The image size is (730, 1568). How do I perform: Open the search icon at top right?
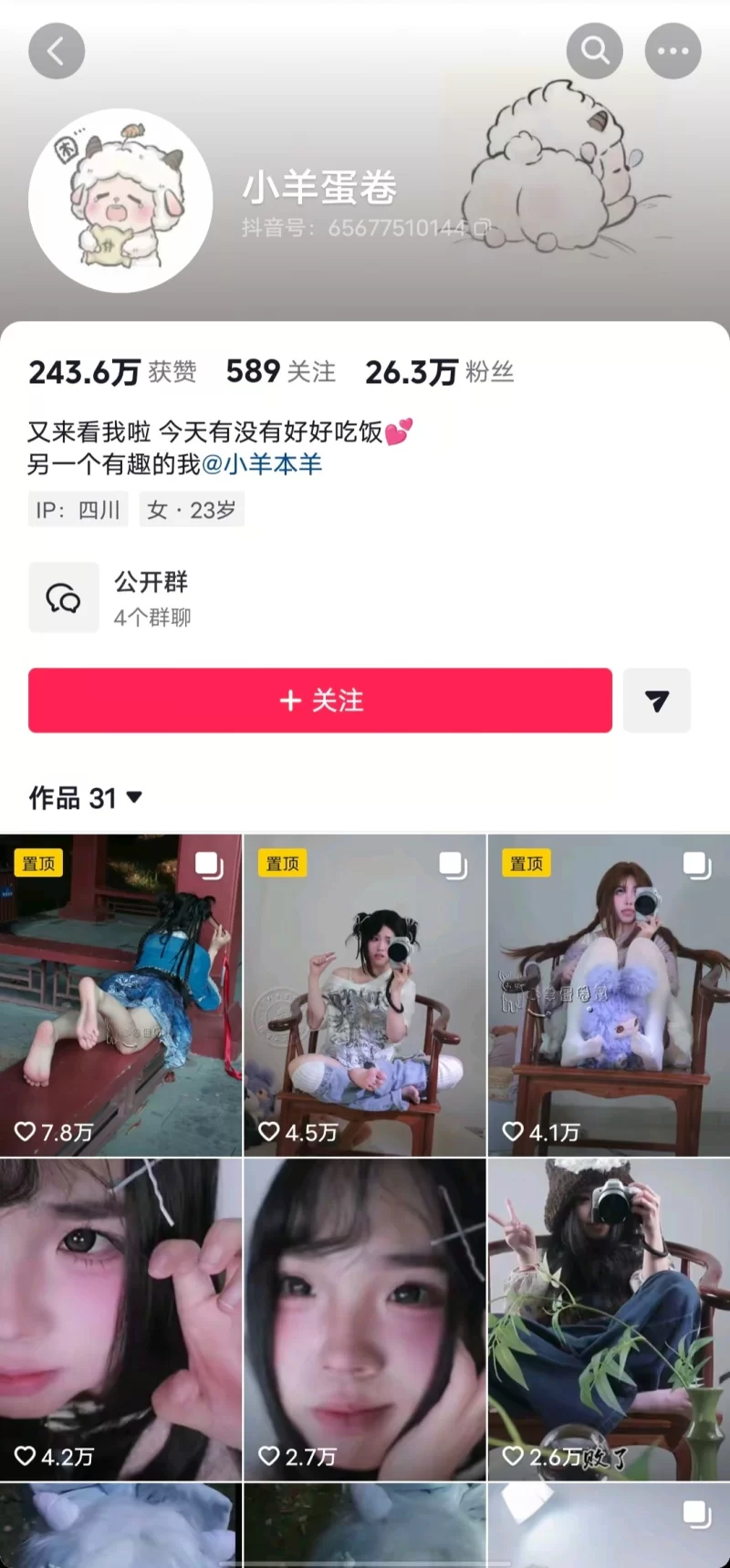[595, 50]
